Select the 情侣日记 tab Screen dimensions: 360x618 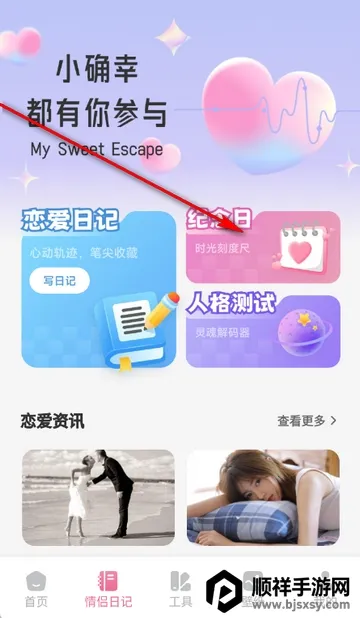click(108, 589)
